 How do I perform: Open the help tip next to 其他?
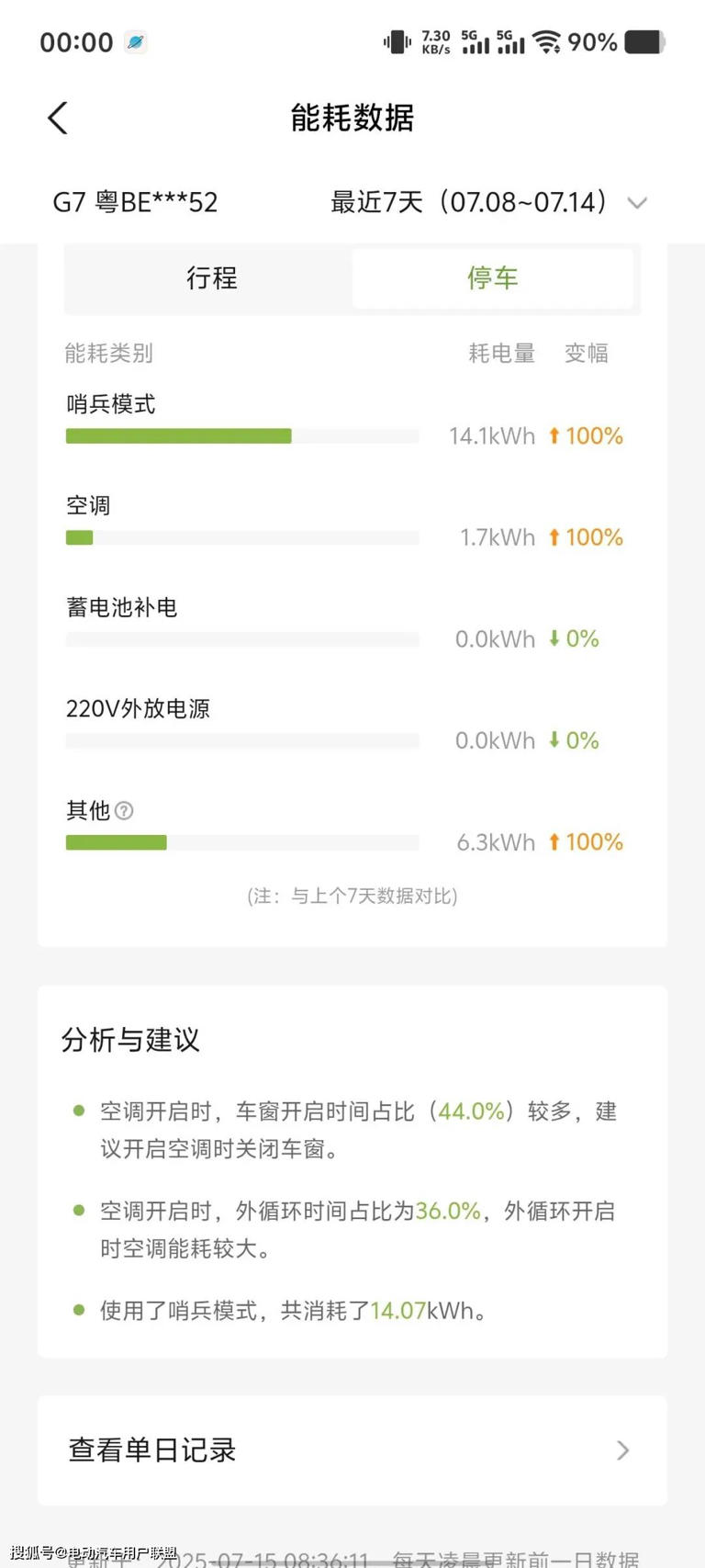(126, 811)
